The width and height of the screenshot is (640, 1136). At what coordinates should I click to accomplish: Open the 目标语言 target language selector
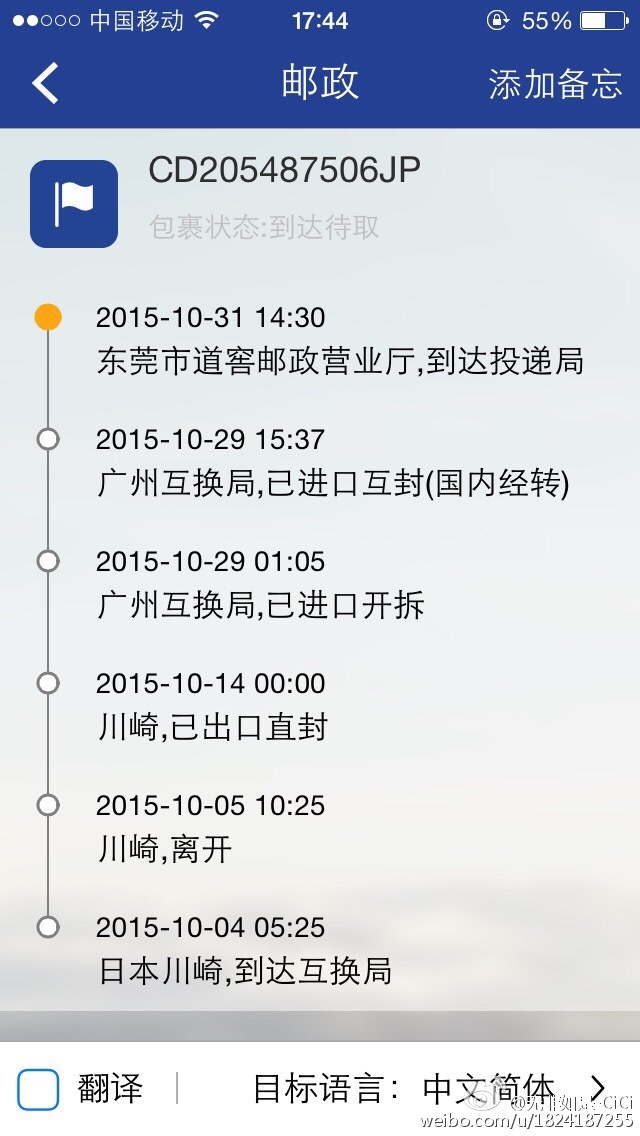pyautogui.click(x=430, y=1088)
